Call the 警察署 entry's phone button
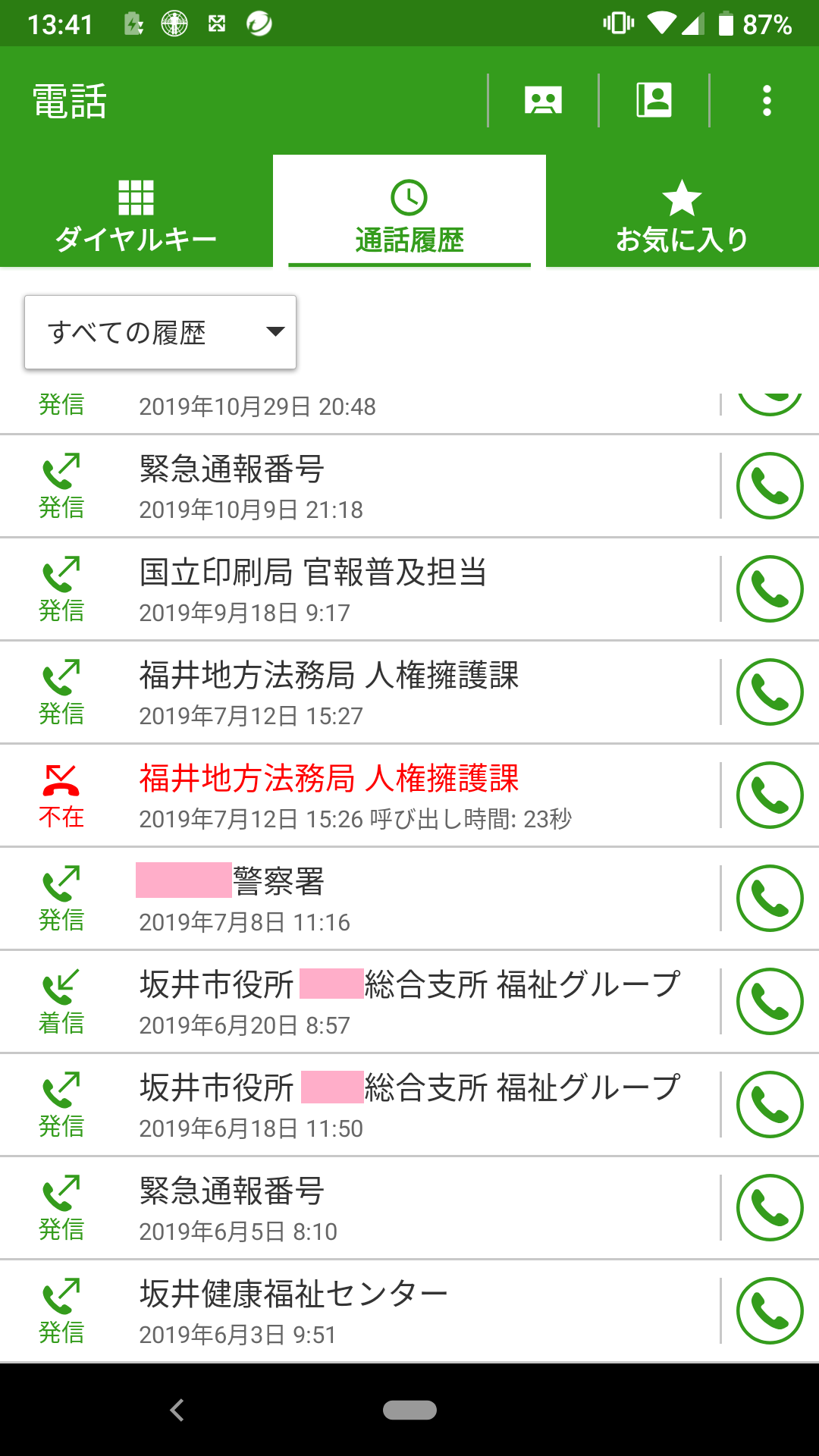 coord(769,899)
